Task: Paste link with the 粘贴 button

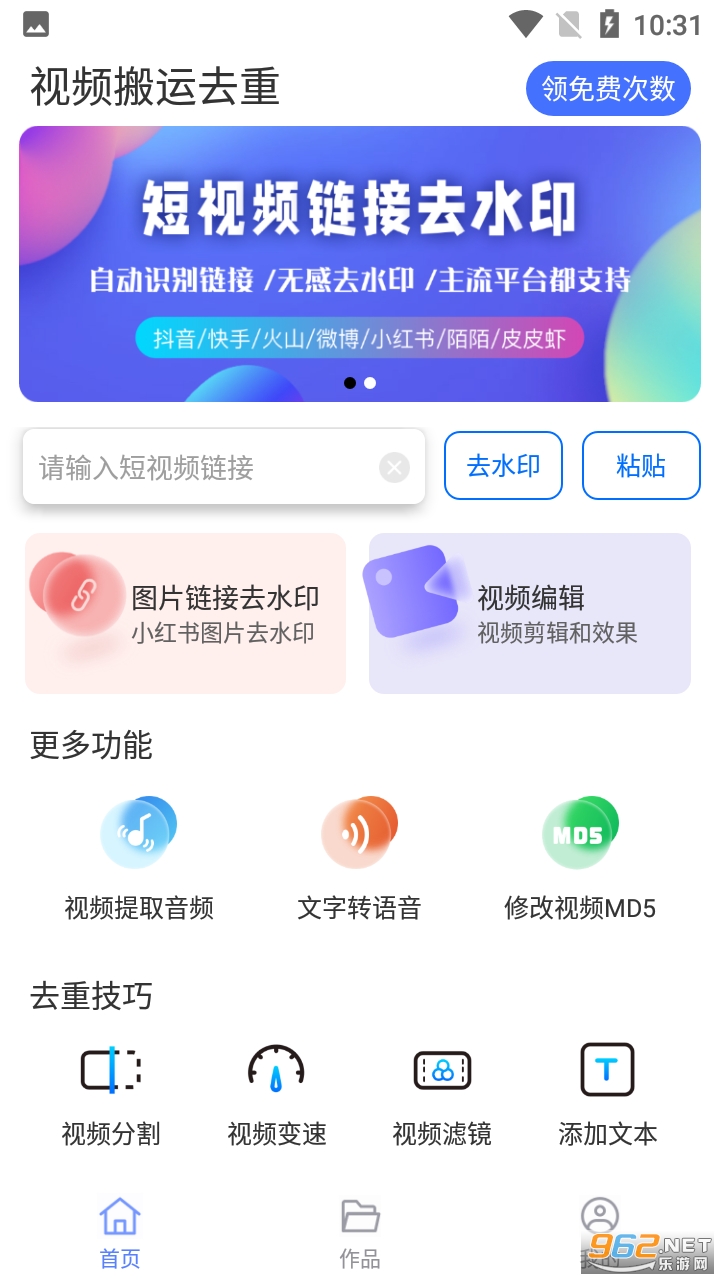Action: click(641, 466)
